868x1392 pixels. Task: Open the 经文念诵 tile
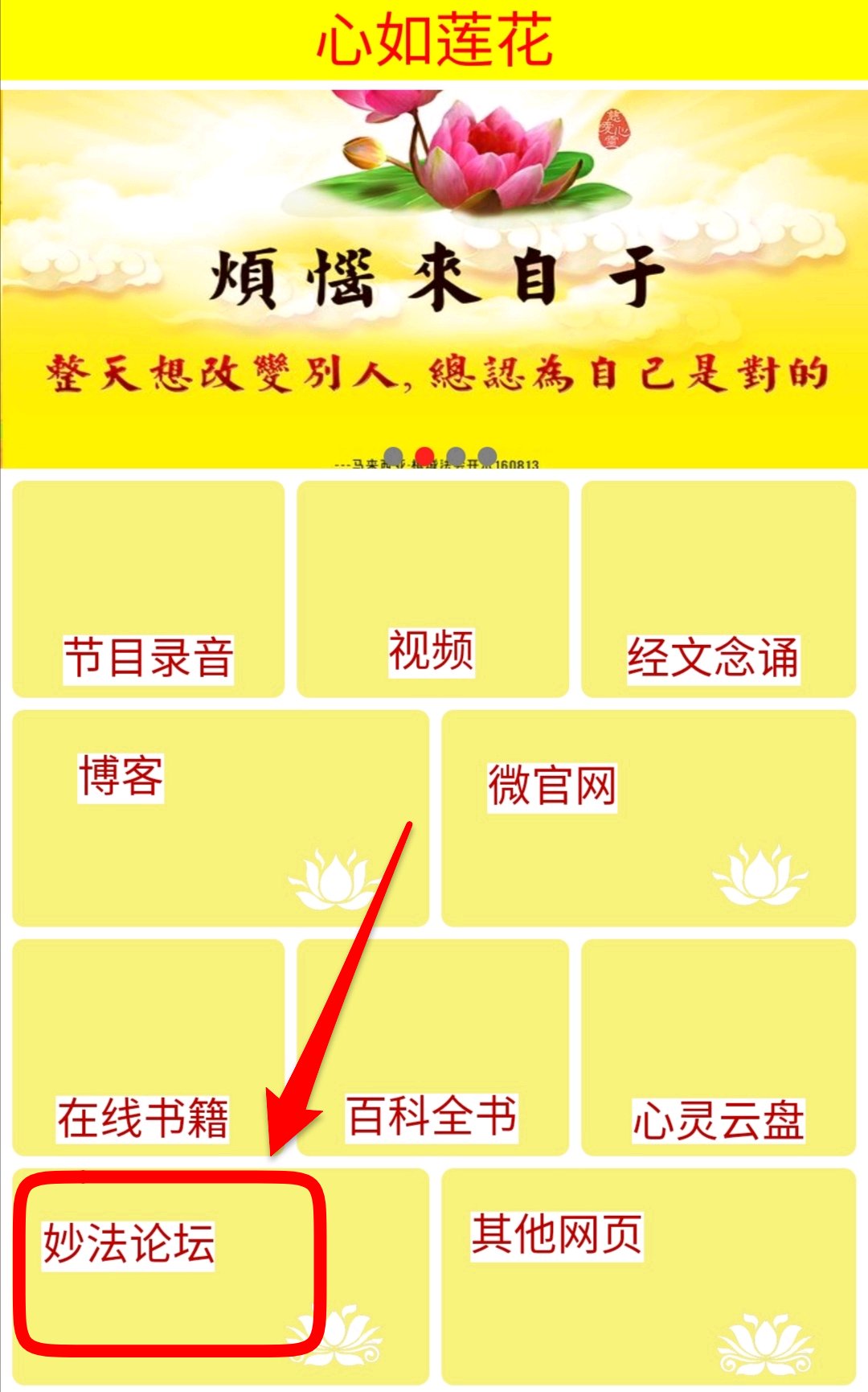point(718,589)
